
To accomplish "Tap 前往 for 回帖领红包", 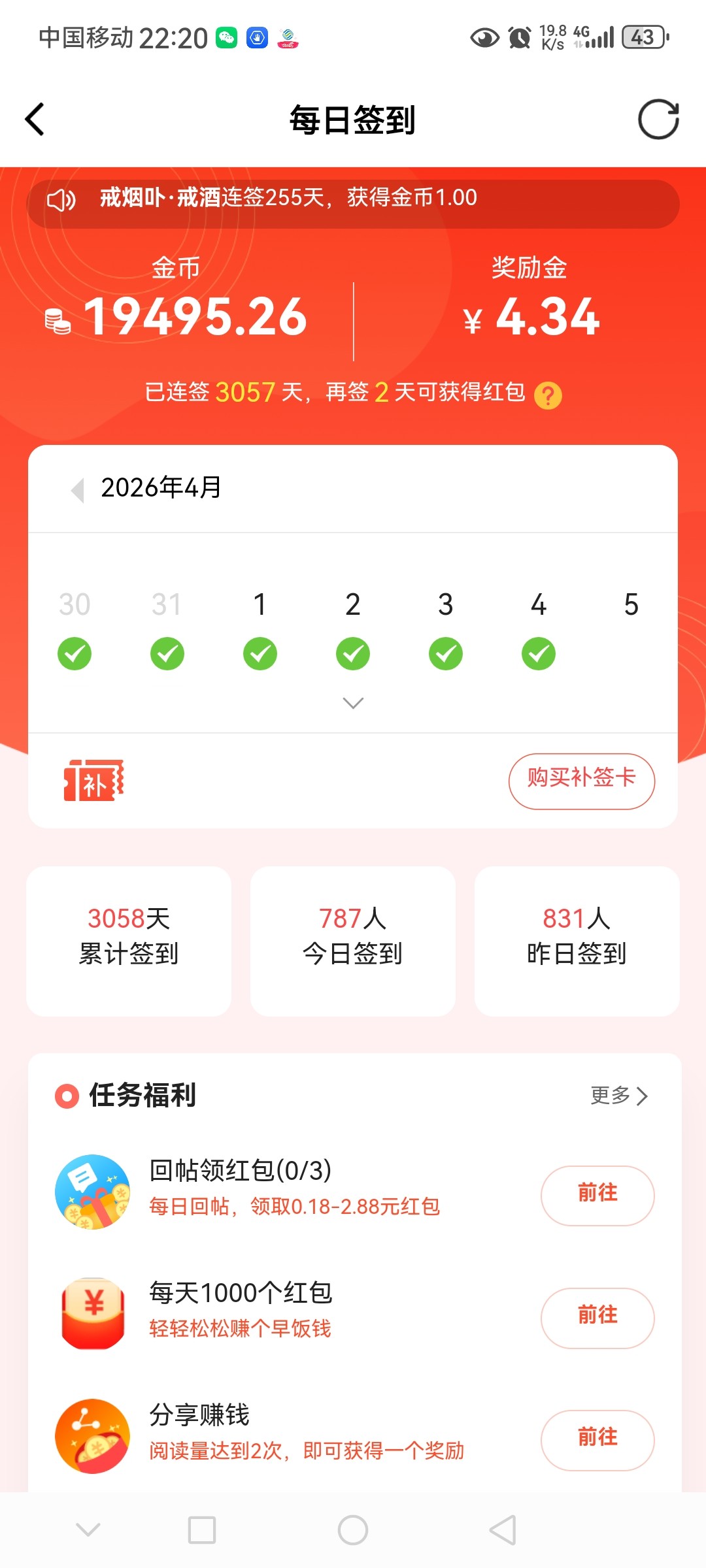I will coord(597,1195).
